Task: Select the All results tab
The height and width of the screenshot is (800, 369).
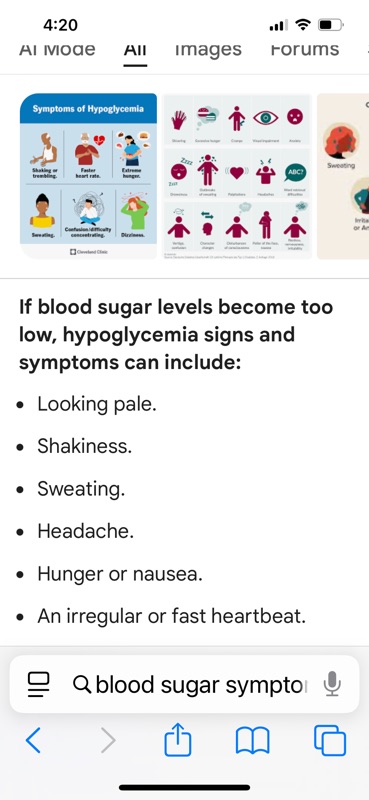Action: pos(135,50)
